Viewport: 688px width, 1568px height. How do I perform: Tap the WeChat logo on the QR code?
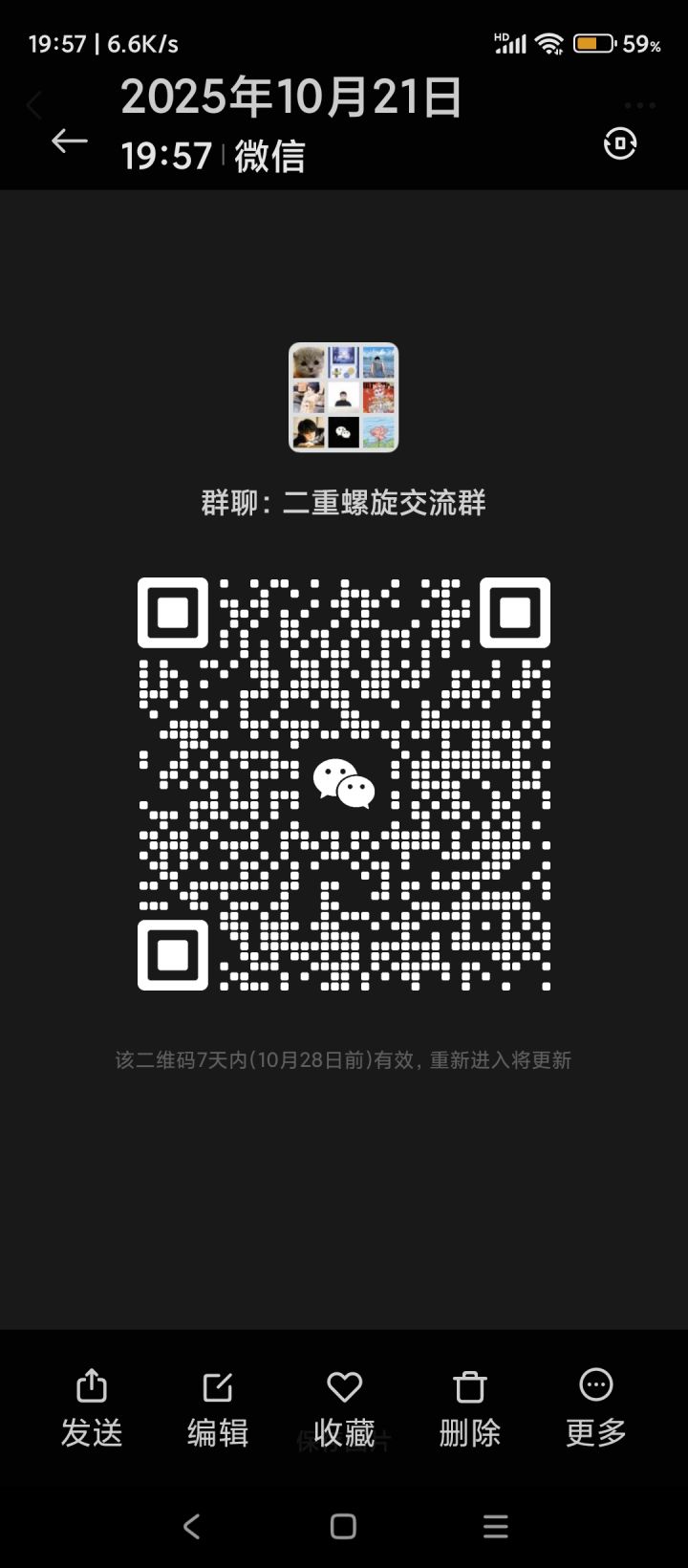click(x=344, y=784)
